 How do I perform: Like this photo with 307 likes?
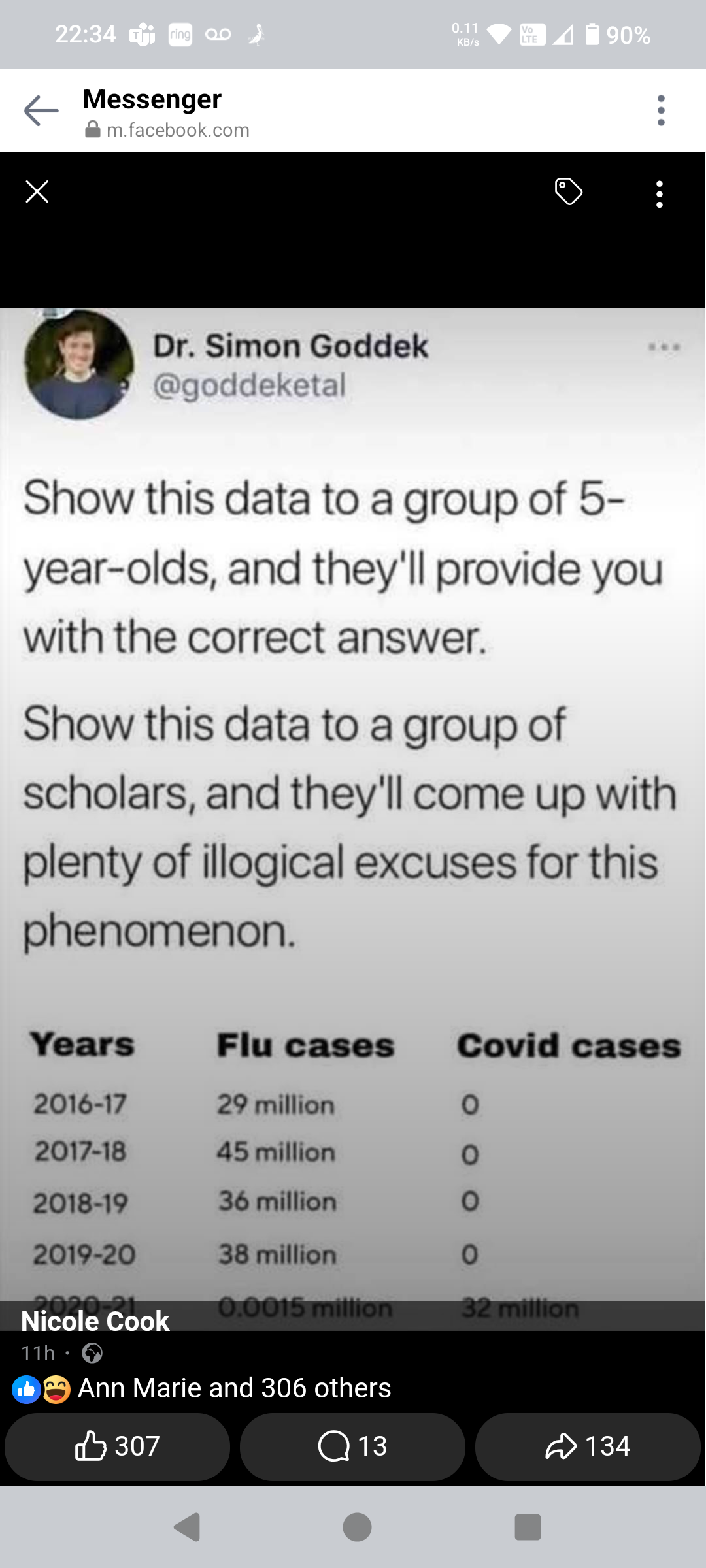coord(118,1446)
